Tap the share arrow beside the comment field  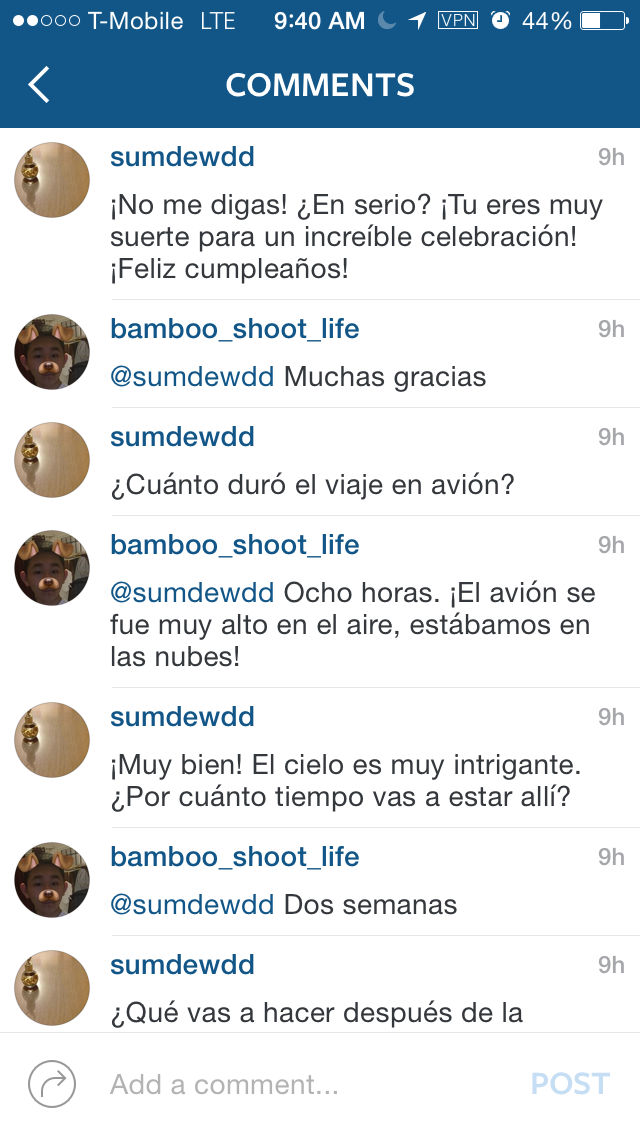tap(52, 1084)
